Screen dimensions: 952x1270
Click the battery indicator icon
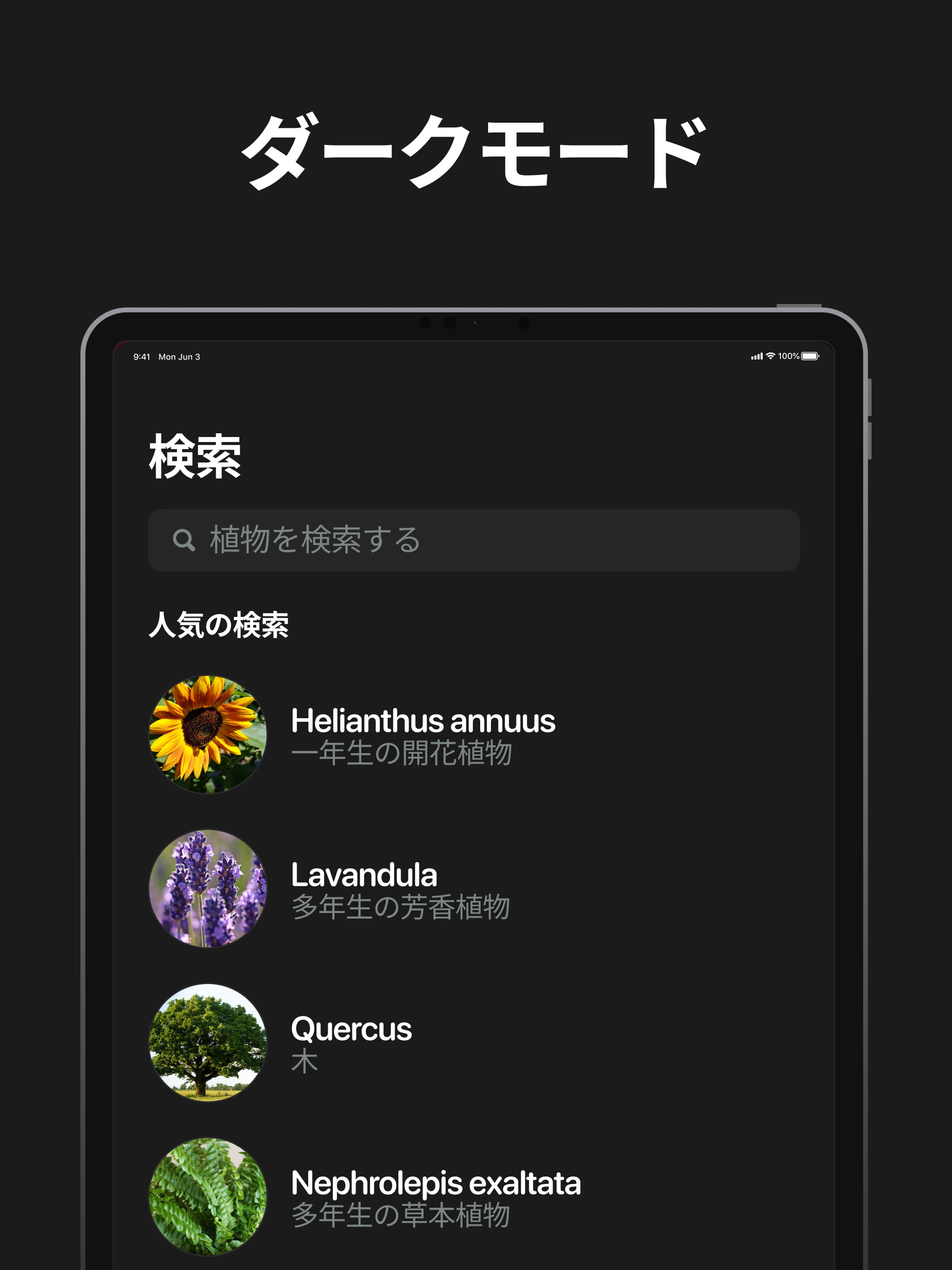pyautogui.click(x=810, y=356)
